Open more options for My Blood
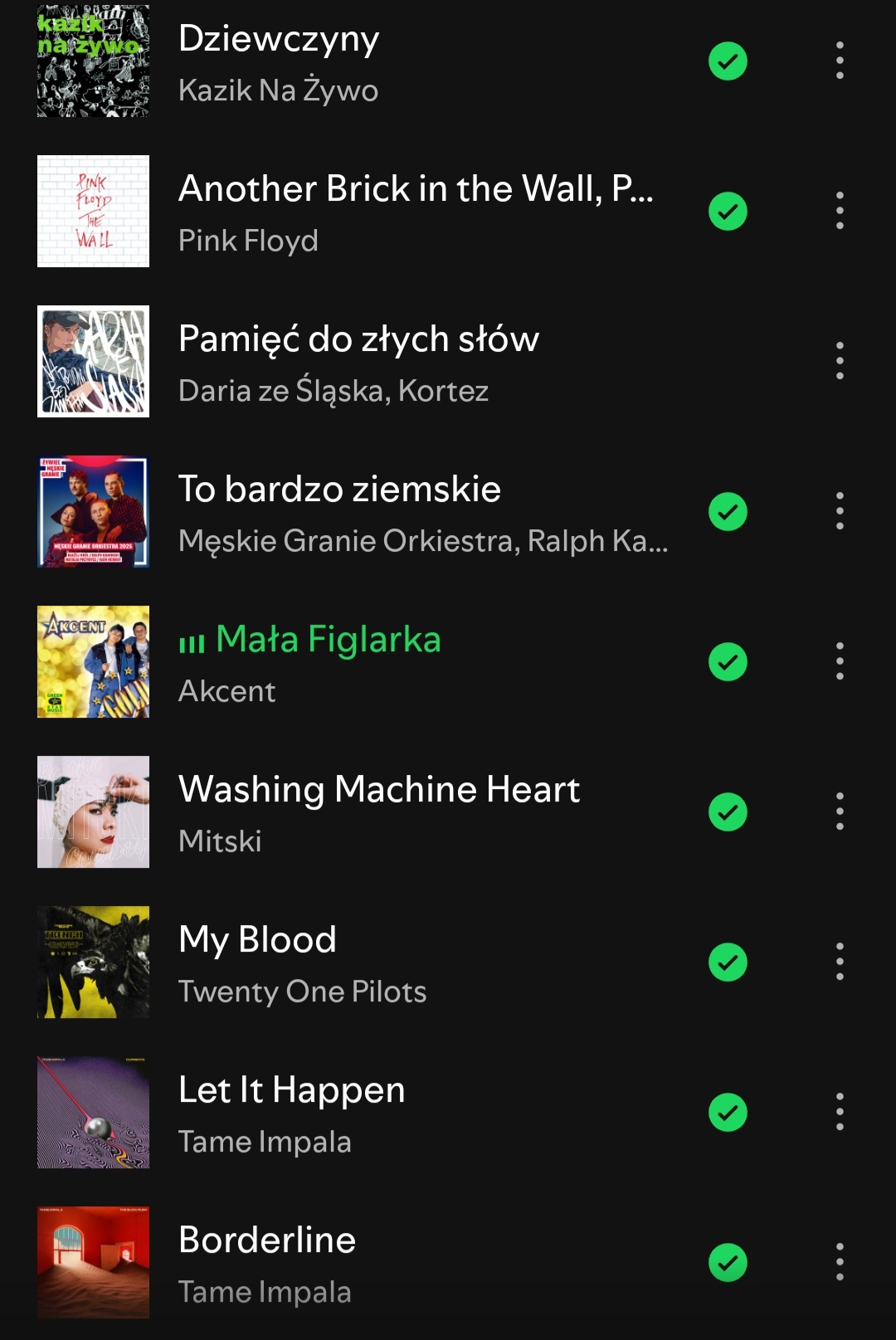The width and height of the screenshot is (896, 1340). click(840, 962)
